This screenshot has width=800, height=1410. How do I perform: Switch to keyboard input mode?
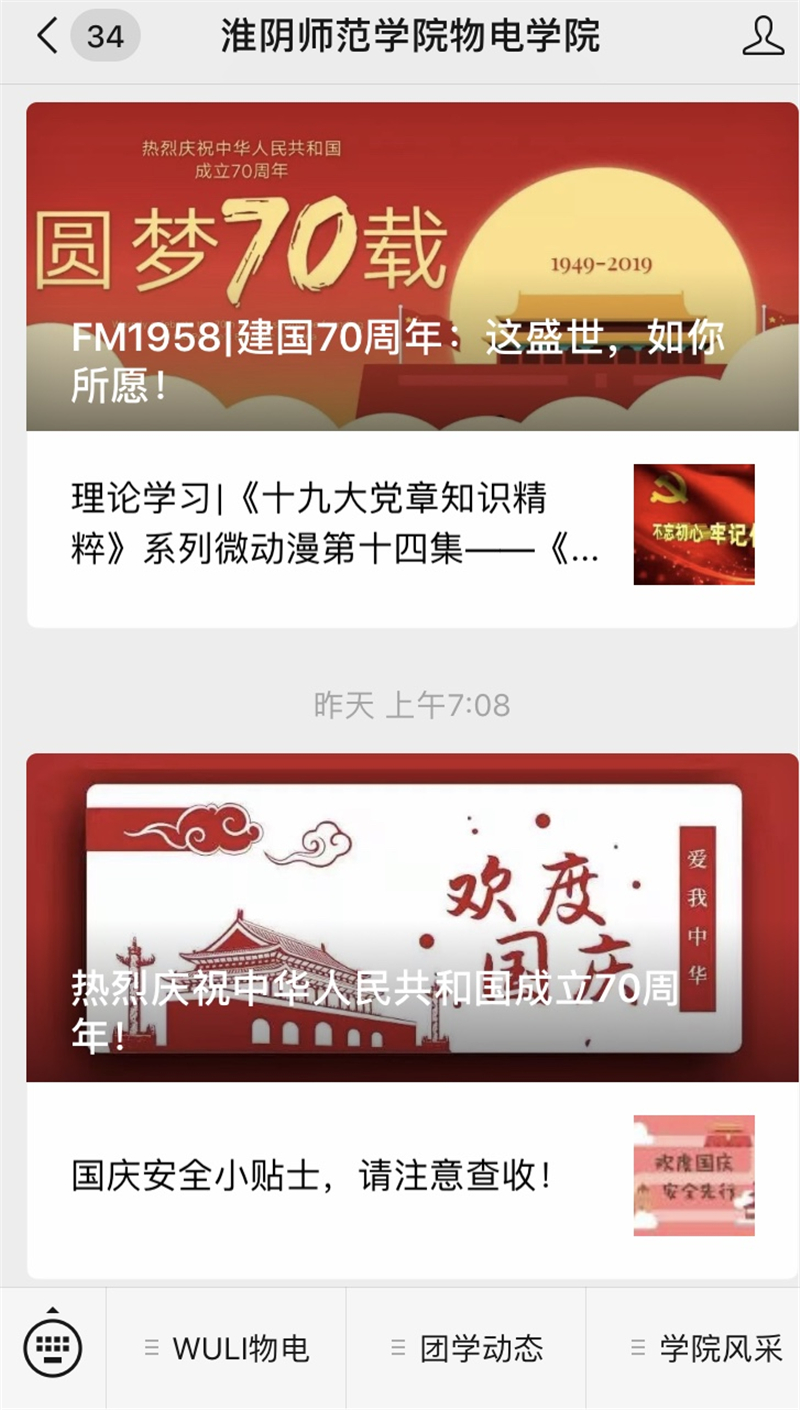(x=52, y=1346)
